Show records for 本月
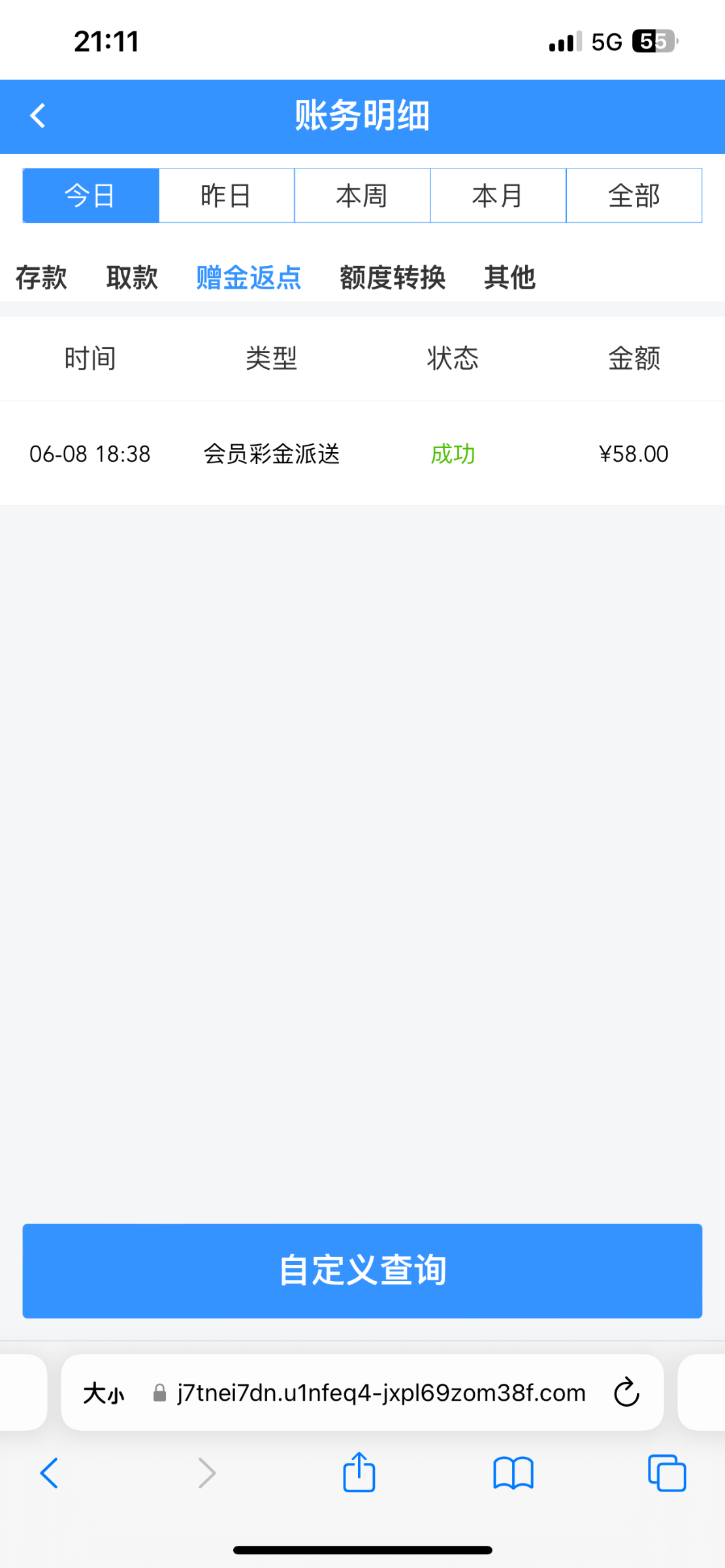725x1568 pixels. point(498,195)
